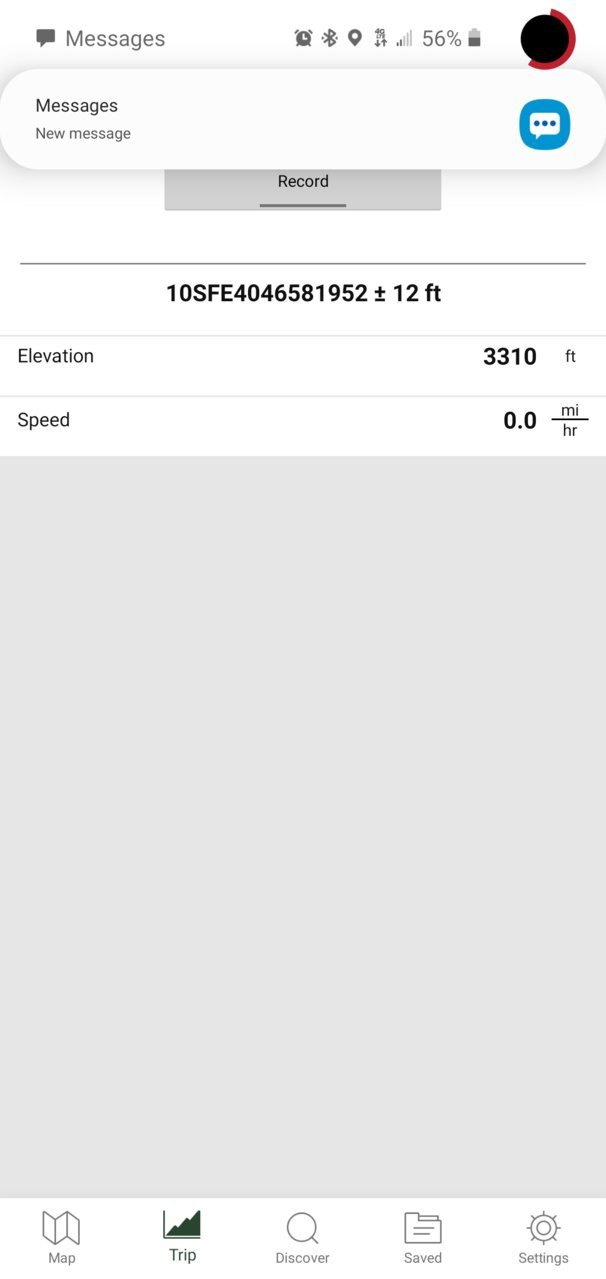This screenshot has width=606, height=1279.
Task: Open the Saved tab
Action: (423, 1238)
